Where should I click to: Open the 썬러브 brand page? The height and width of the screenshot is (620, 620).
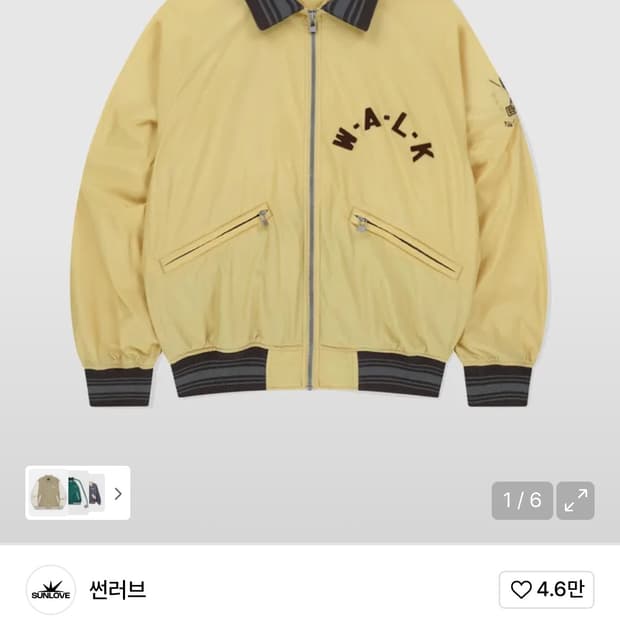tap(118, 590)
